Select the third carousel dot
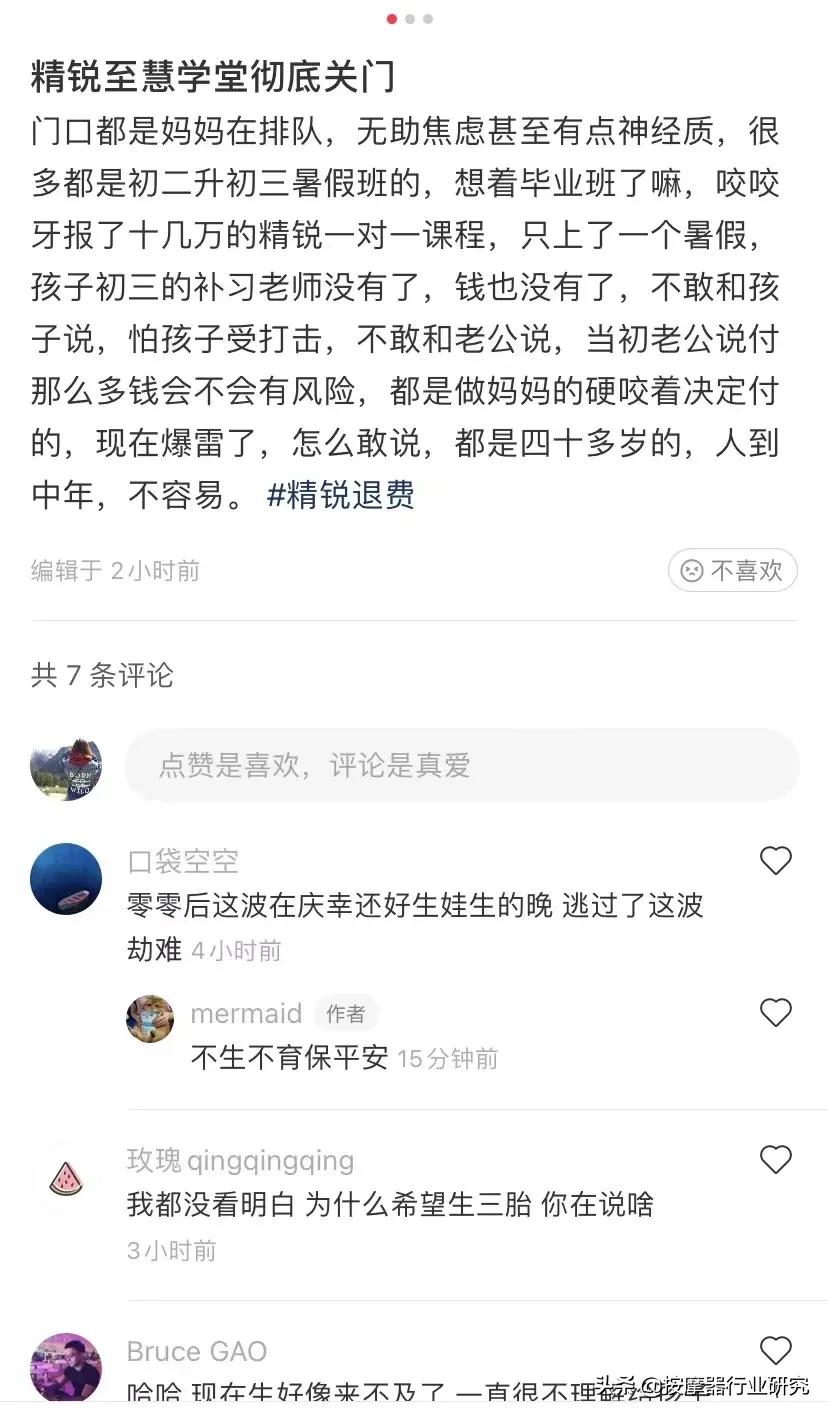Viewport: 828px width, 1415px height. (x=430, y=18)
